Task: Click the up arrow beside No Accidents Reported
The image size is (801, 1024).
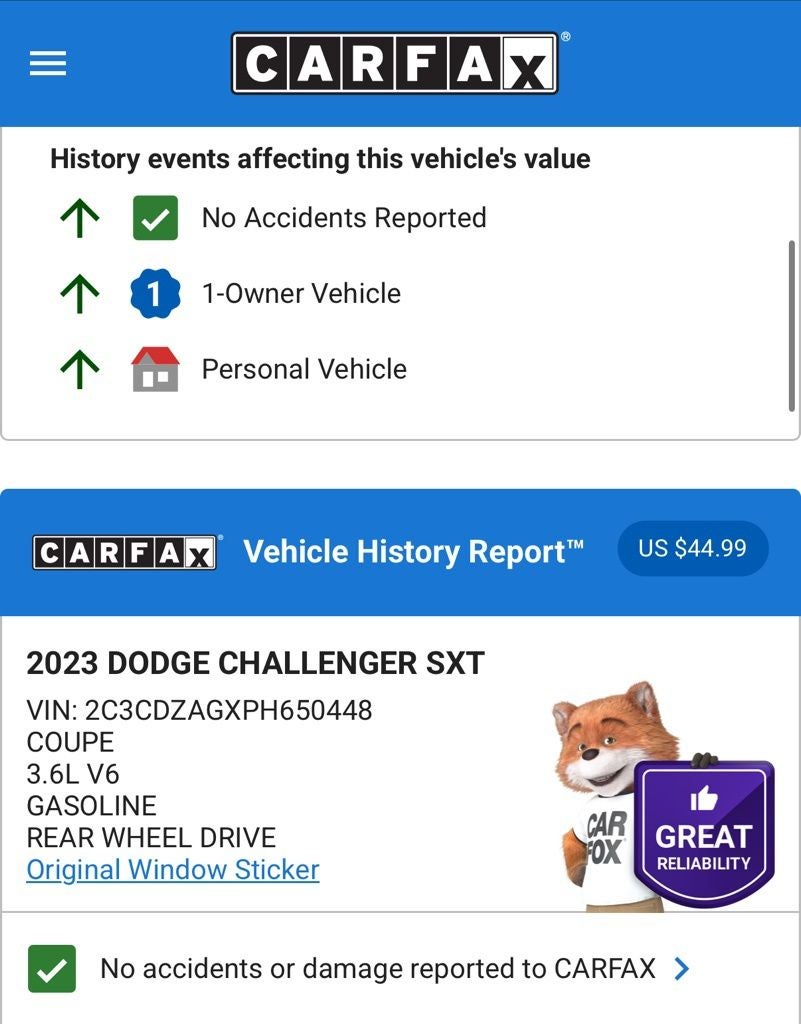Action: pos(78,217)
